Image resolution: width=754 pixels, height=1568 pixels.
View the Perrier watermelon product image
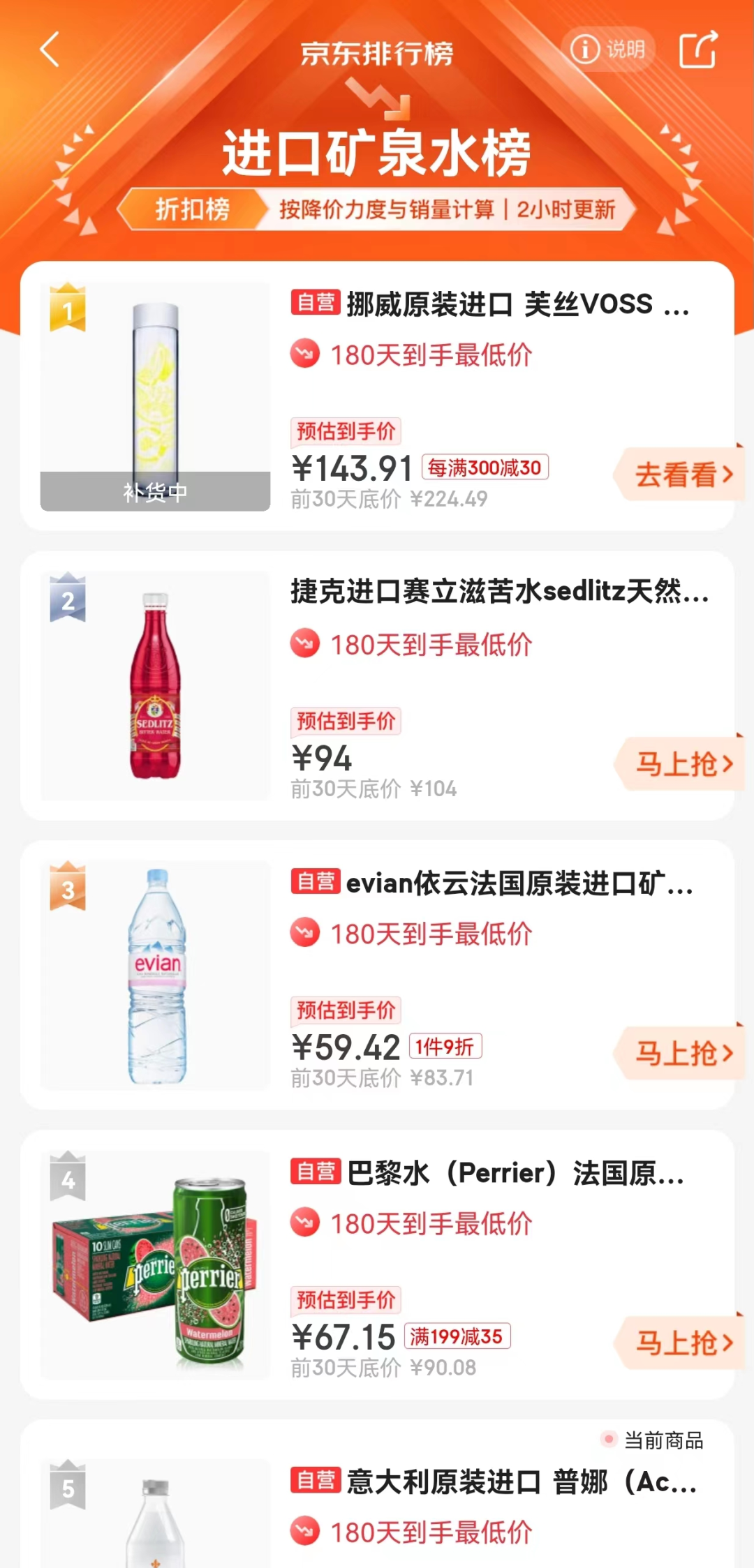tap(155, 1264)
